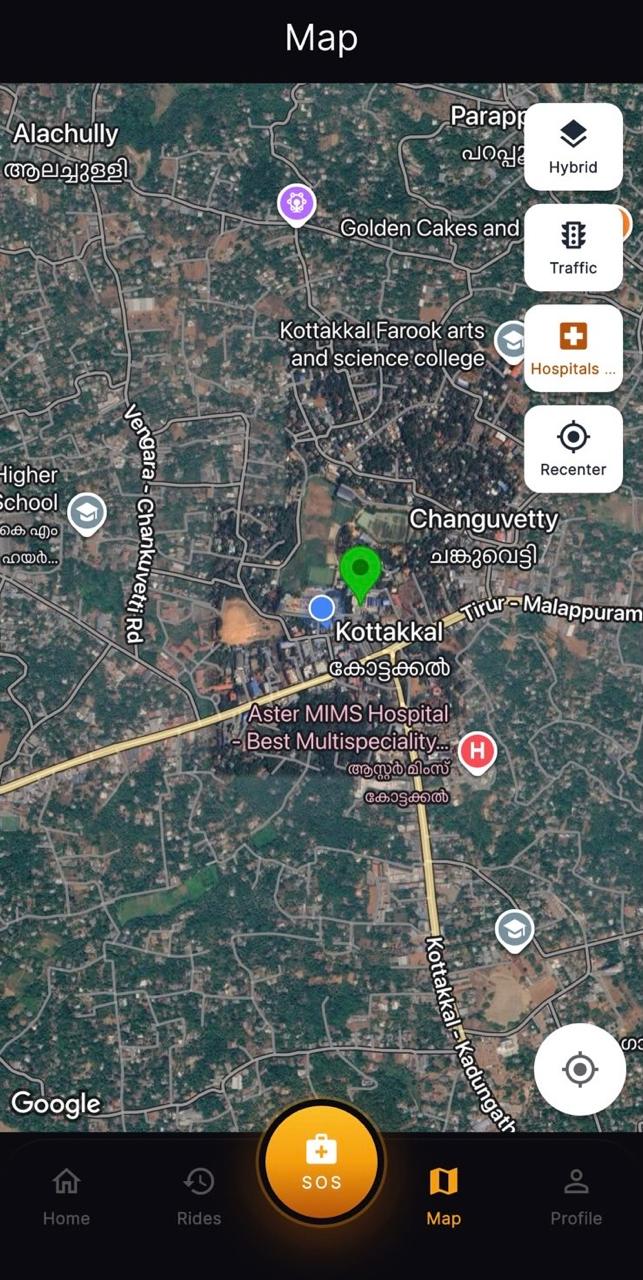Viewport: 643px width, 1280px height.
Task: Open the Rides tab
Action: (x=199, y=1196)
